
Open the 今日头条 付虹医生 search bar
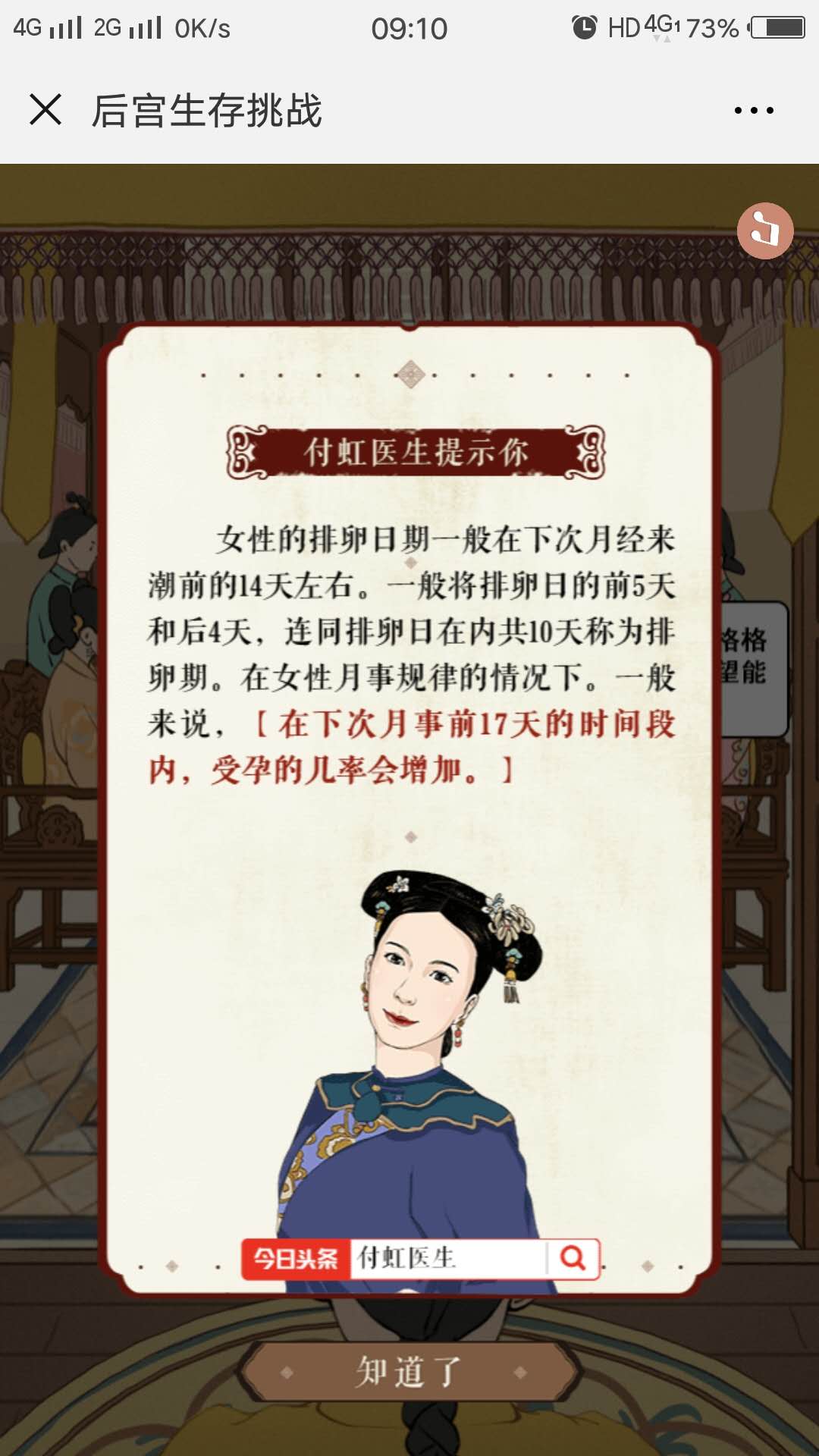pos(447,1259)
